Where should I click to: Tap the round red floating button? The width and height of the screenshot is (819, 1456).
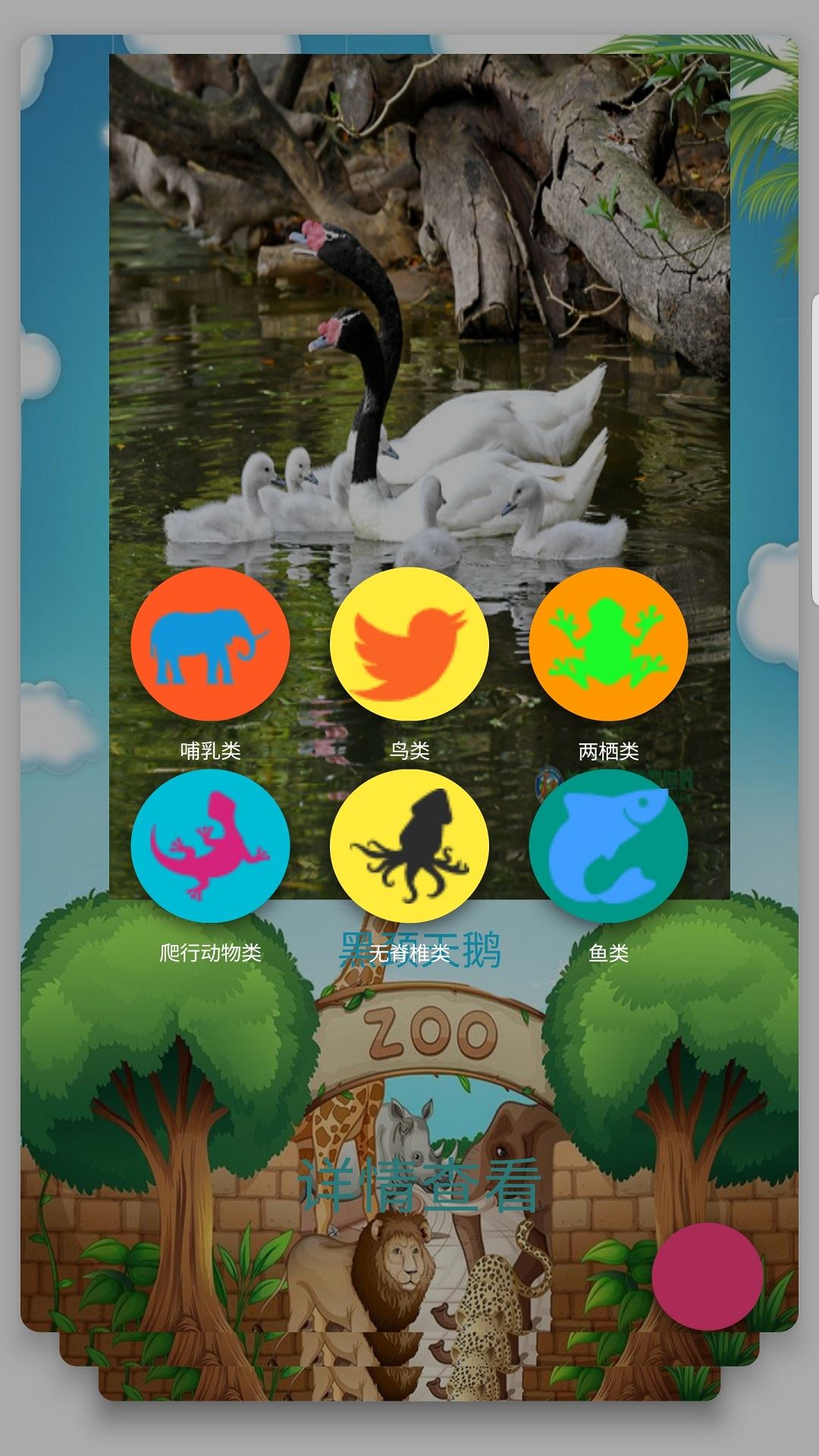pyautogui.click(x=707, y=1276)
